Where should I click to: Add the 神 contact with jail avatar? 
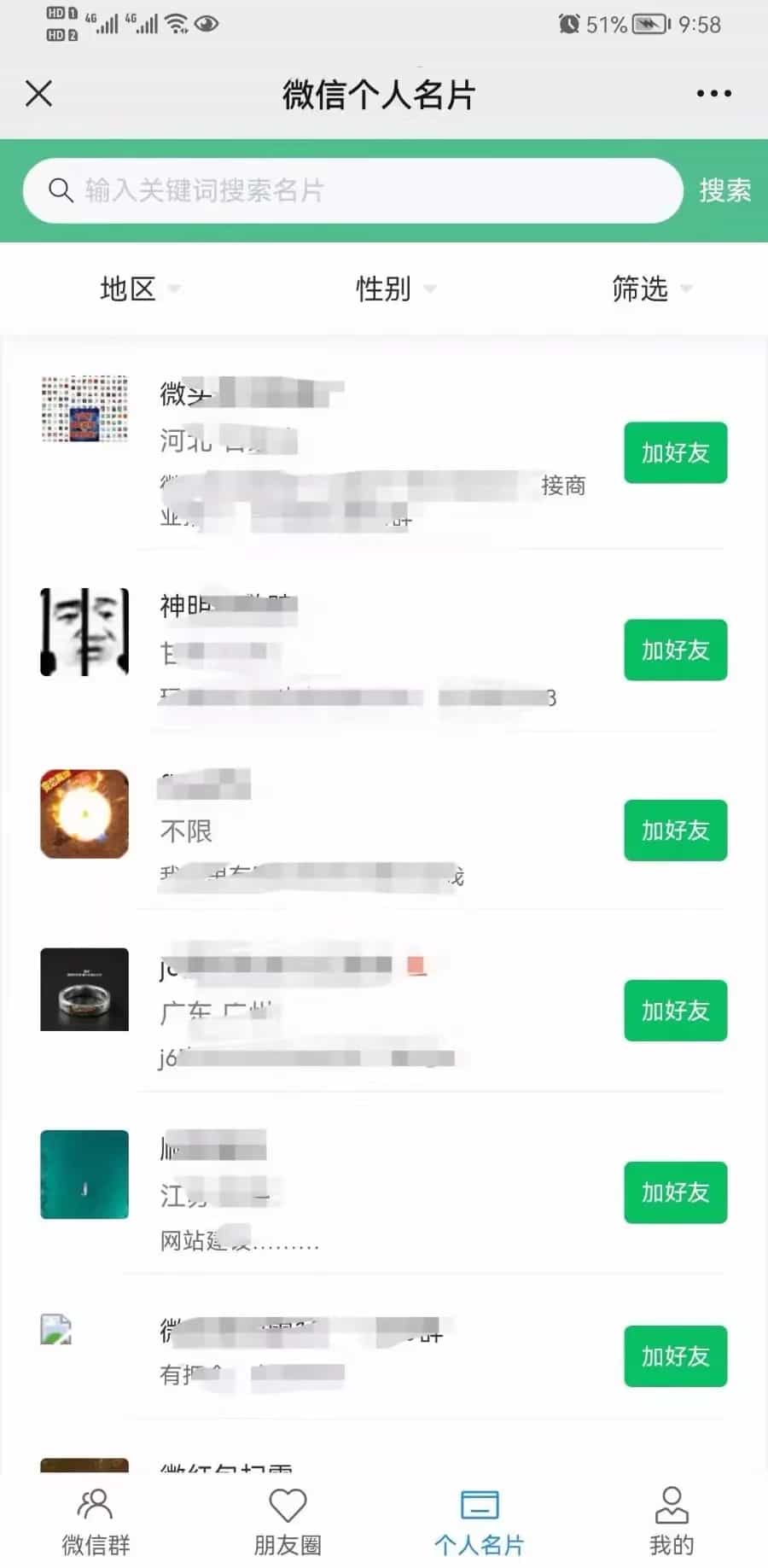pos(675,650)
